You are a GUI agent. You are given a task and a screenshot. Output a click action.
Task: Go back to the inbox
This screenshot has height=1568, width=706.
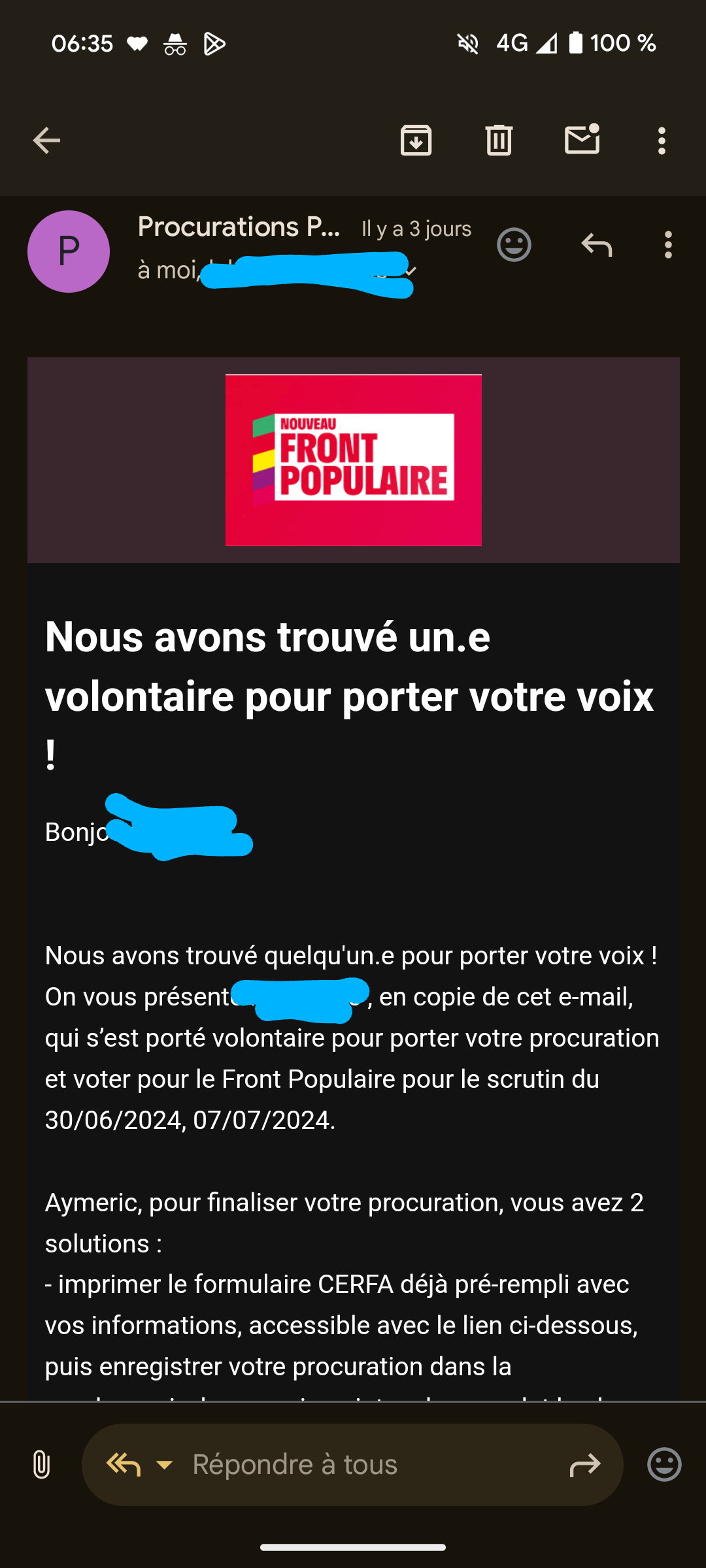click(x=46, y=140)
